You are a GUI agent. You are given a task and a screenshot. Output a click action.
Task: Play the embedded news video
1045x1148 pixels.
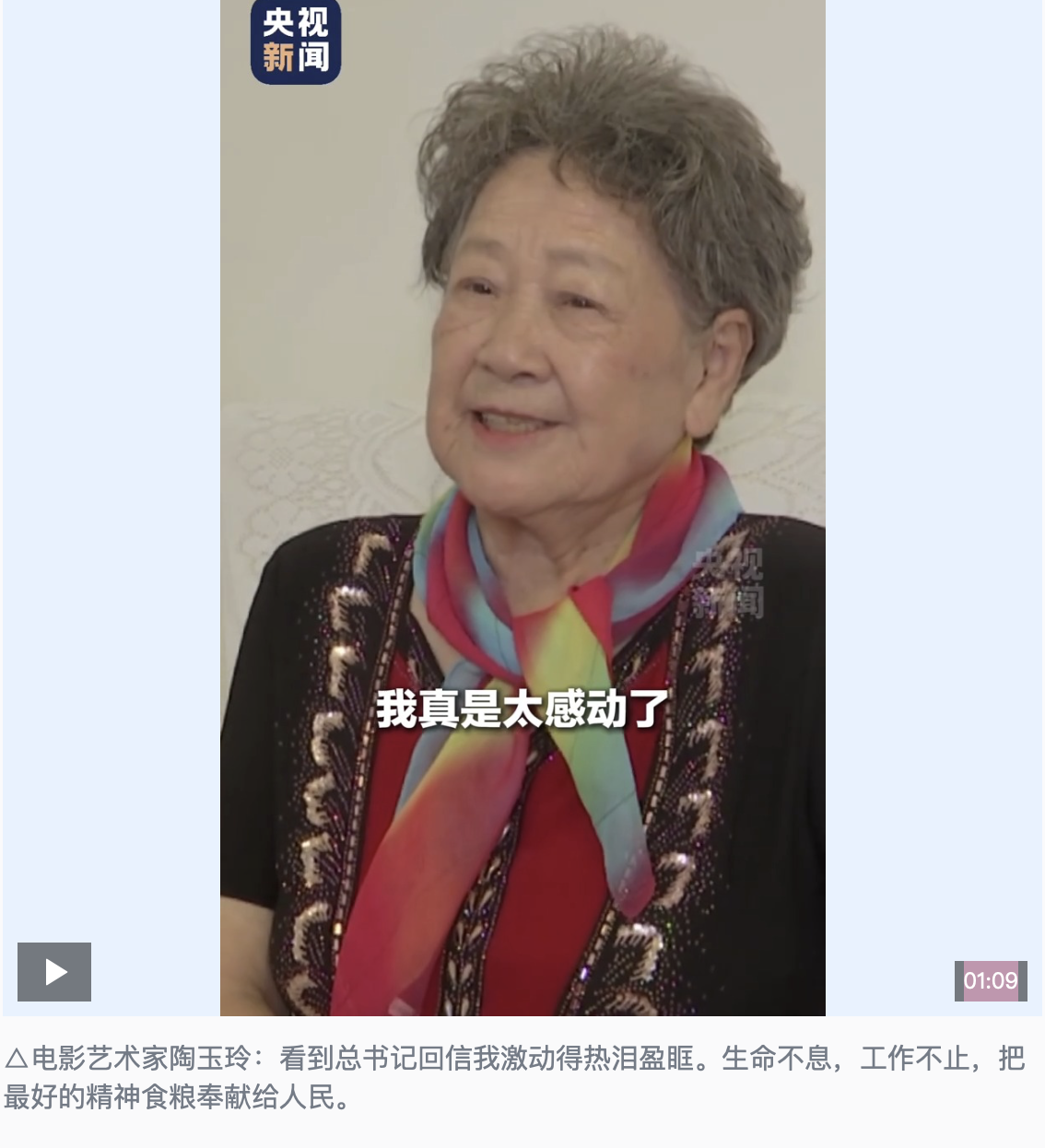[54, 971]
